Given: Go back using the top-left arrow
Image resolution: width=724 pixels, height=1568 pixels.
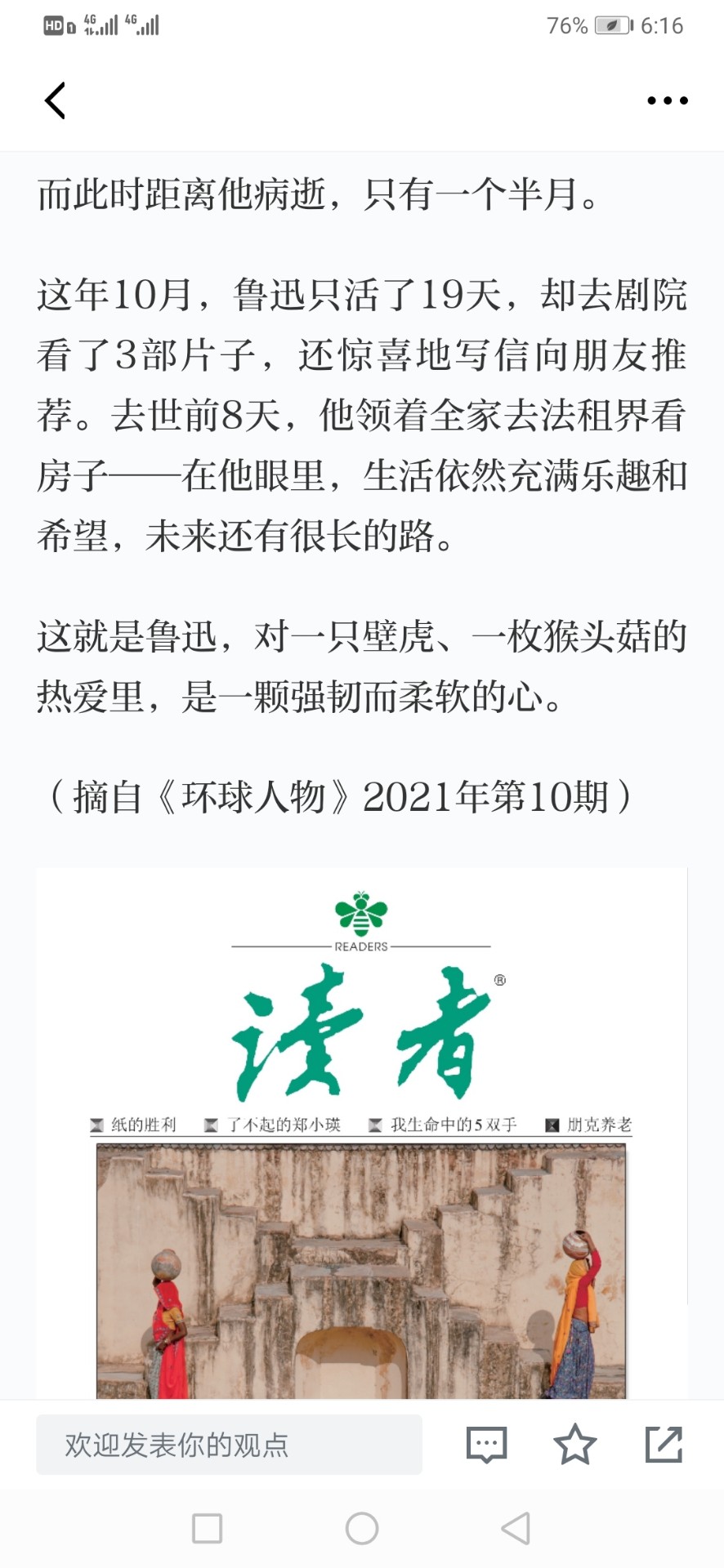Looking at the screenshot, I should point(55,101).
